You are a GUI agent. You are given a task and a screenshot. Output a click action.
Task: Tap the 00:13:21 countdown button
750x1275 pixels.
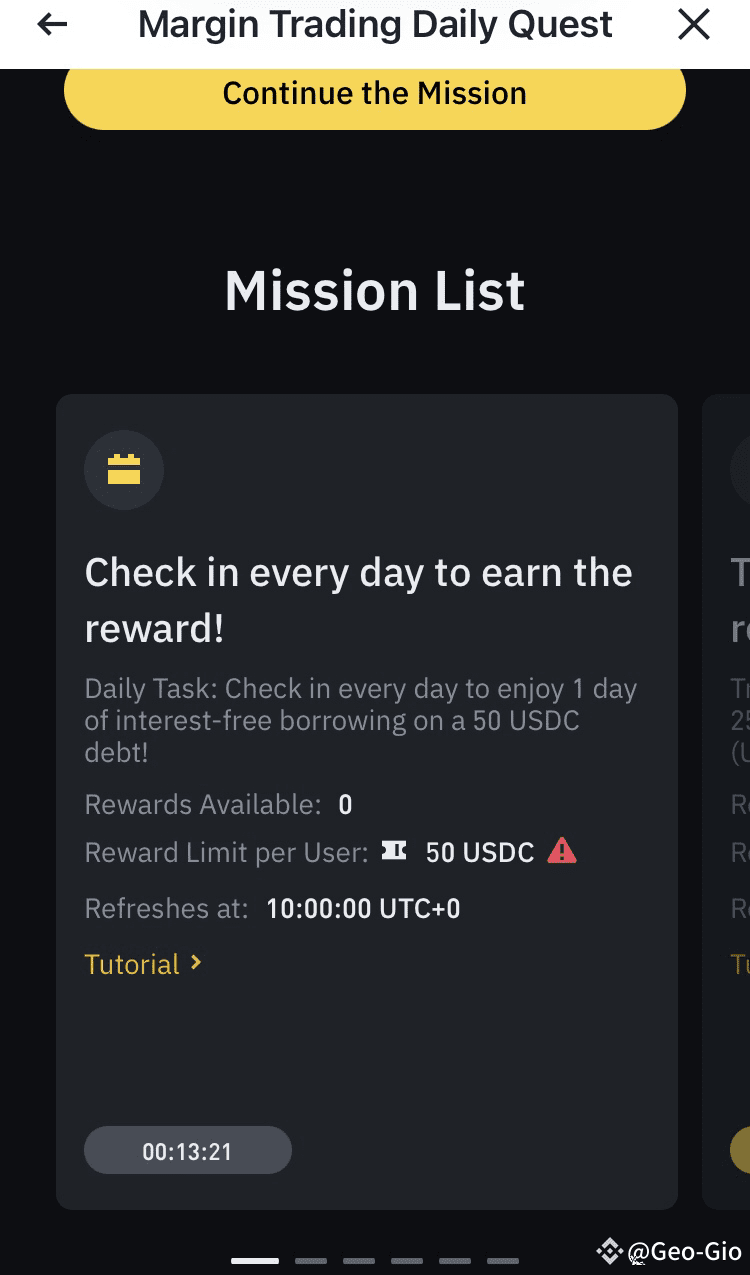[x=188, y=1151]
